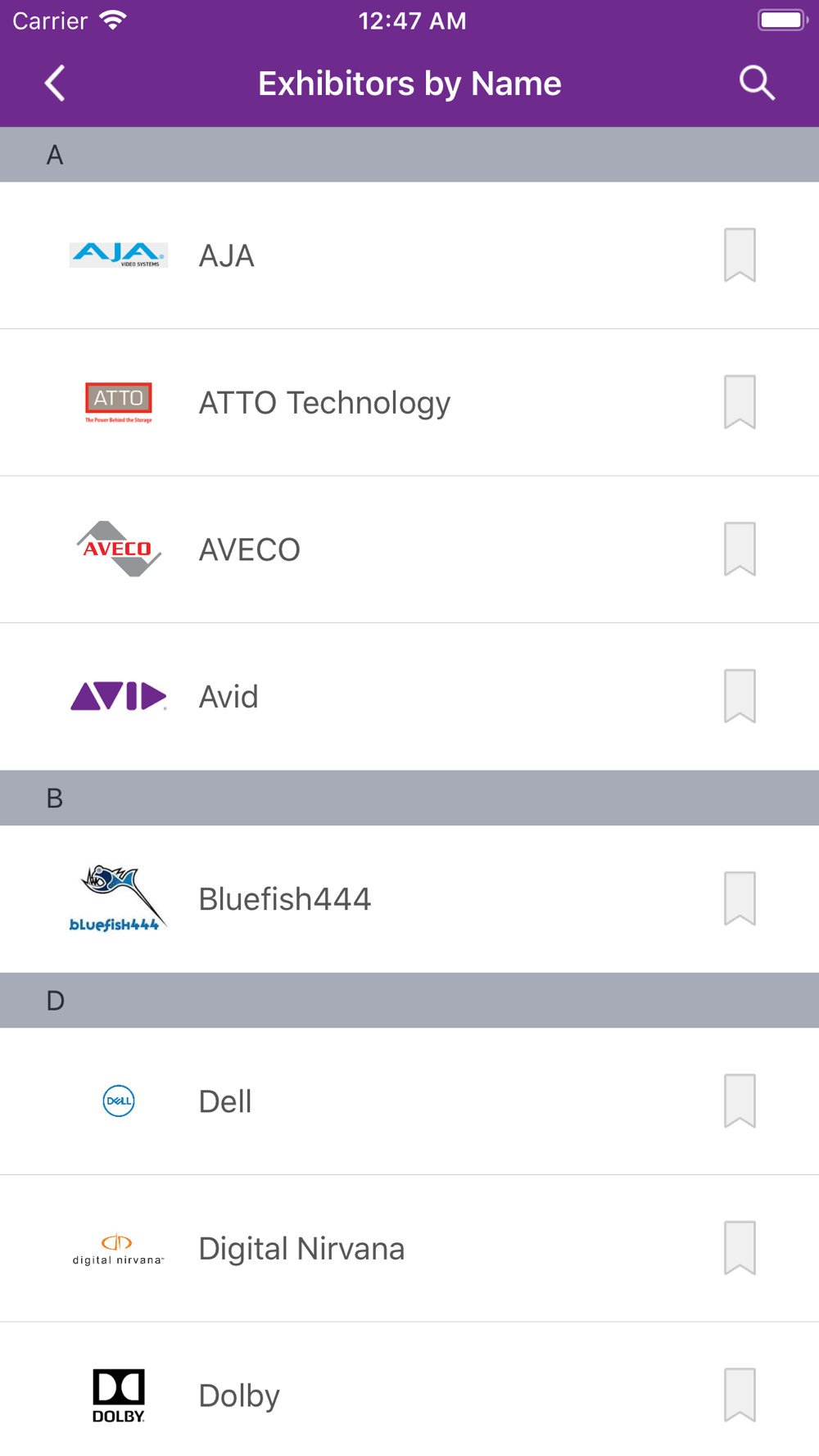Bookmark AVECO
This screenshot has height=1456, width=819.
pos(740,549)
